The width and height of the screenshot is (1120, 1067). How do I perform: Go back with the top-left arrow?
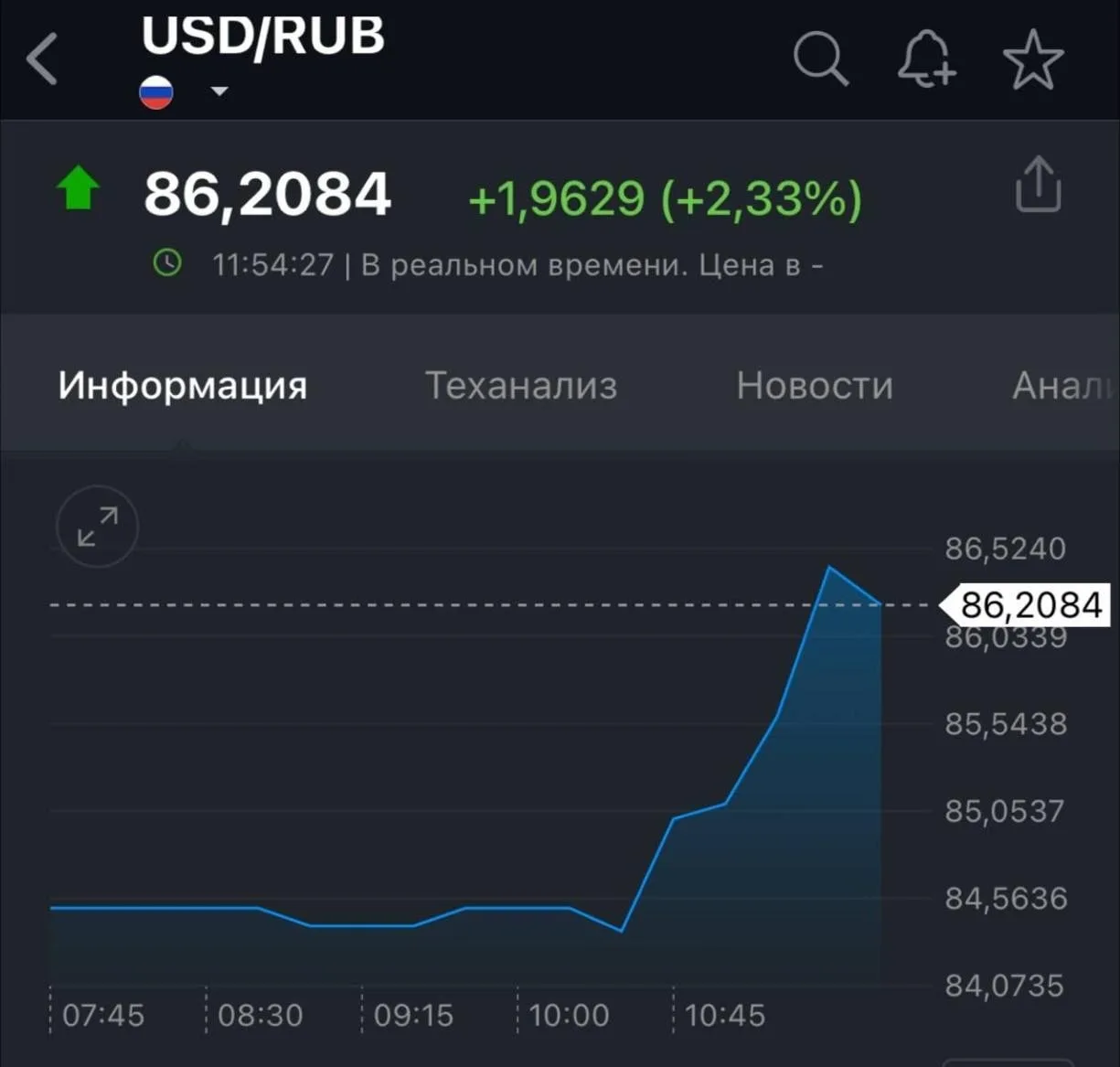[42, 59]
